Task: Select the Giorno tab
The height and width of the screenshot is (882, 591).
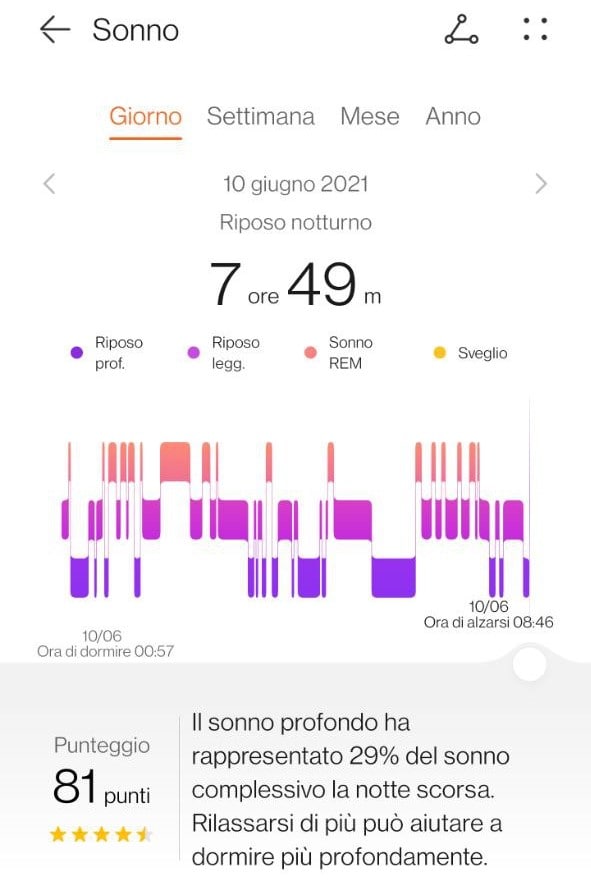Action: coord(145,116)
